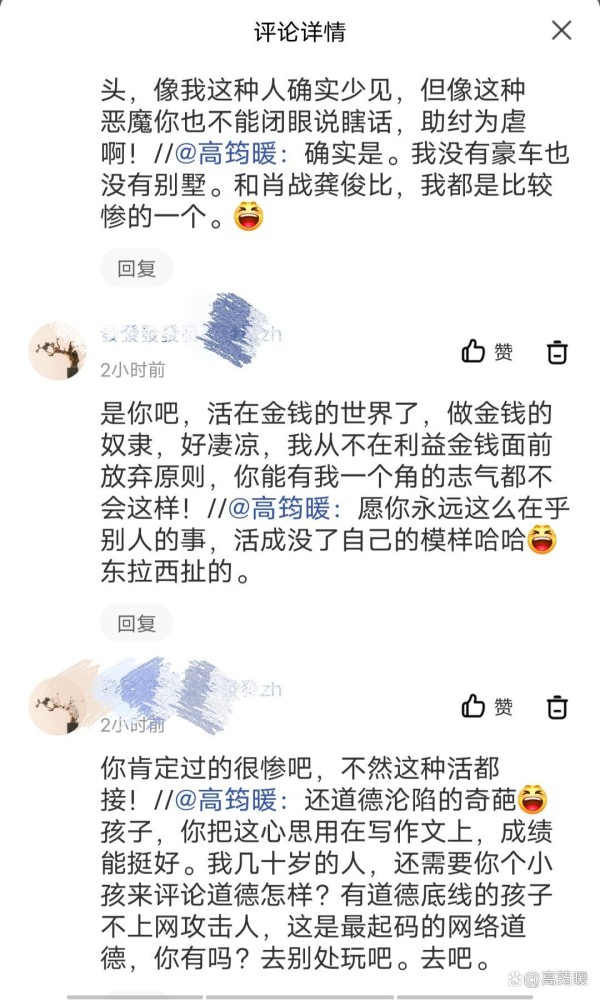
Task: Open avatar of the 你肯定过的很惨吧 commenter
Action: point(58,707)
